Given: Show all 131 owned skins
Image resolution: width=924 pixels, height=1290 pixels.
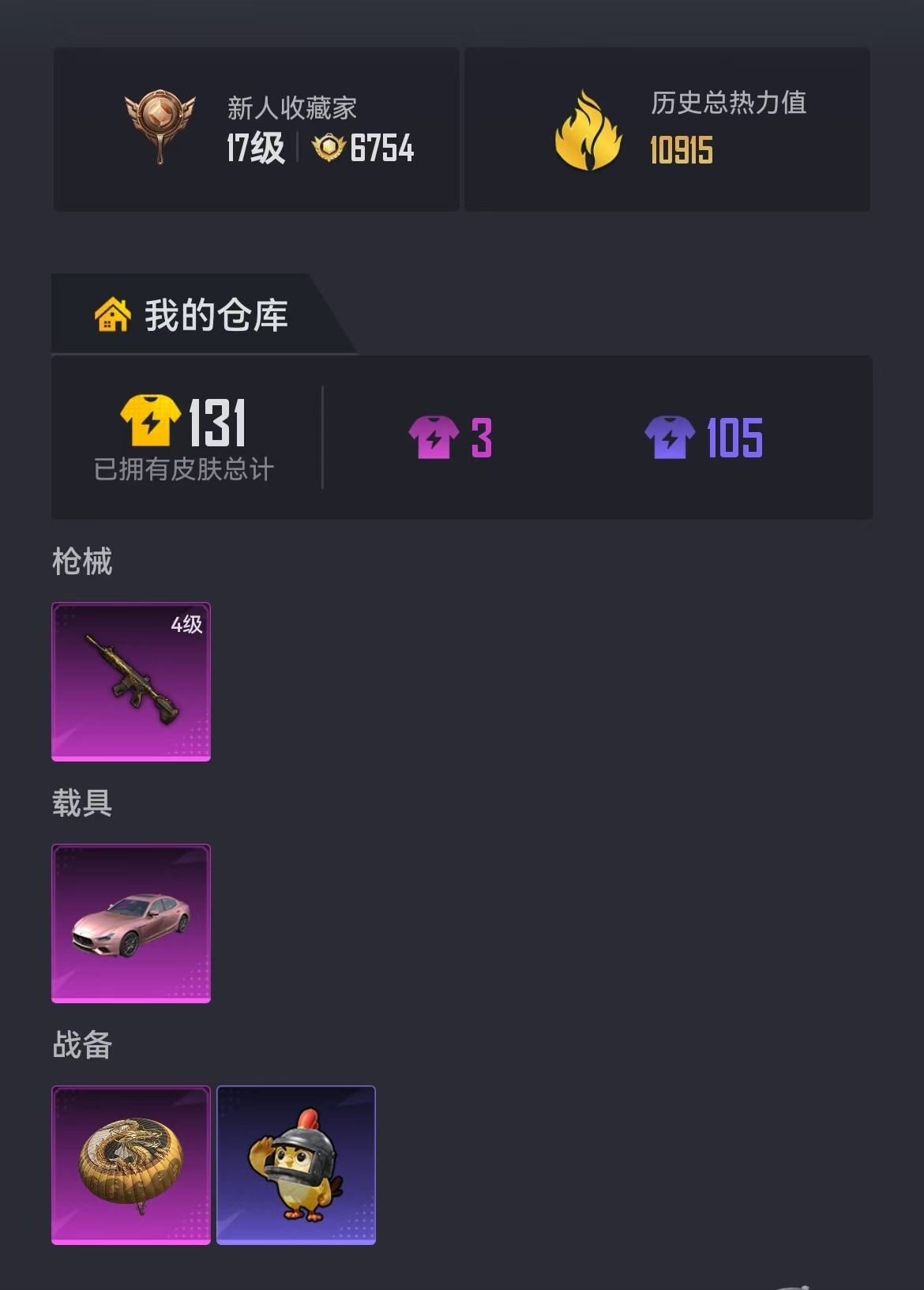Looking at the screenshot, I should pos(184,438).
